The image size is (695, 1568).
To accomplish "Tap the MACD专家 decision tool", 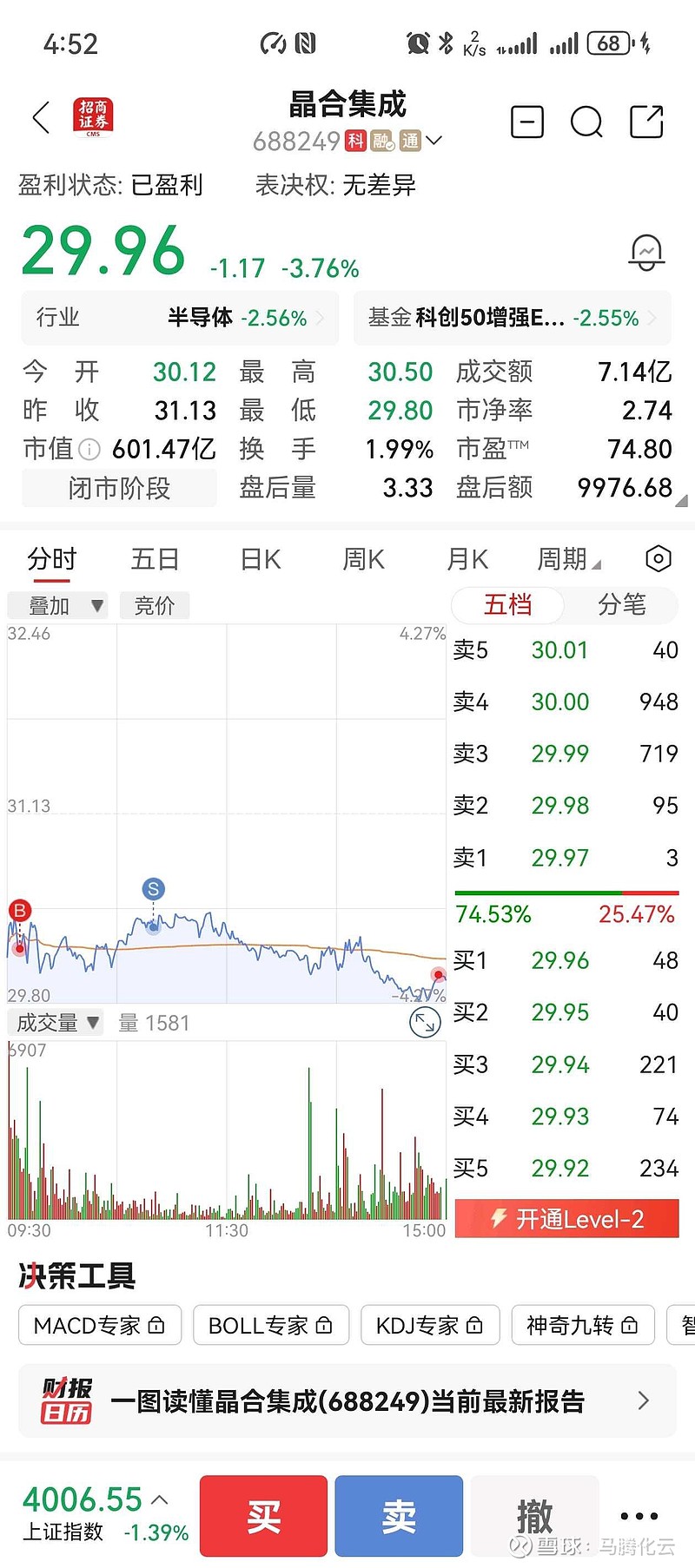I will 99,1325.
